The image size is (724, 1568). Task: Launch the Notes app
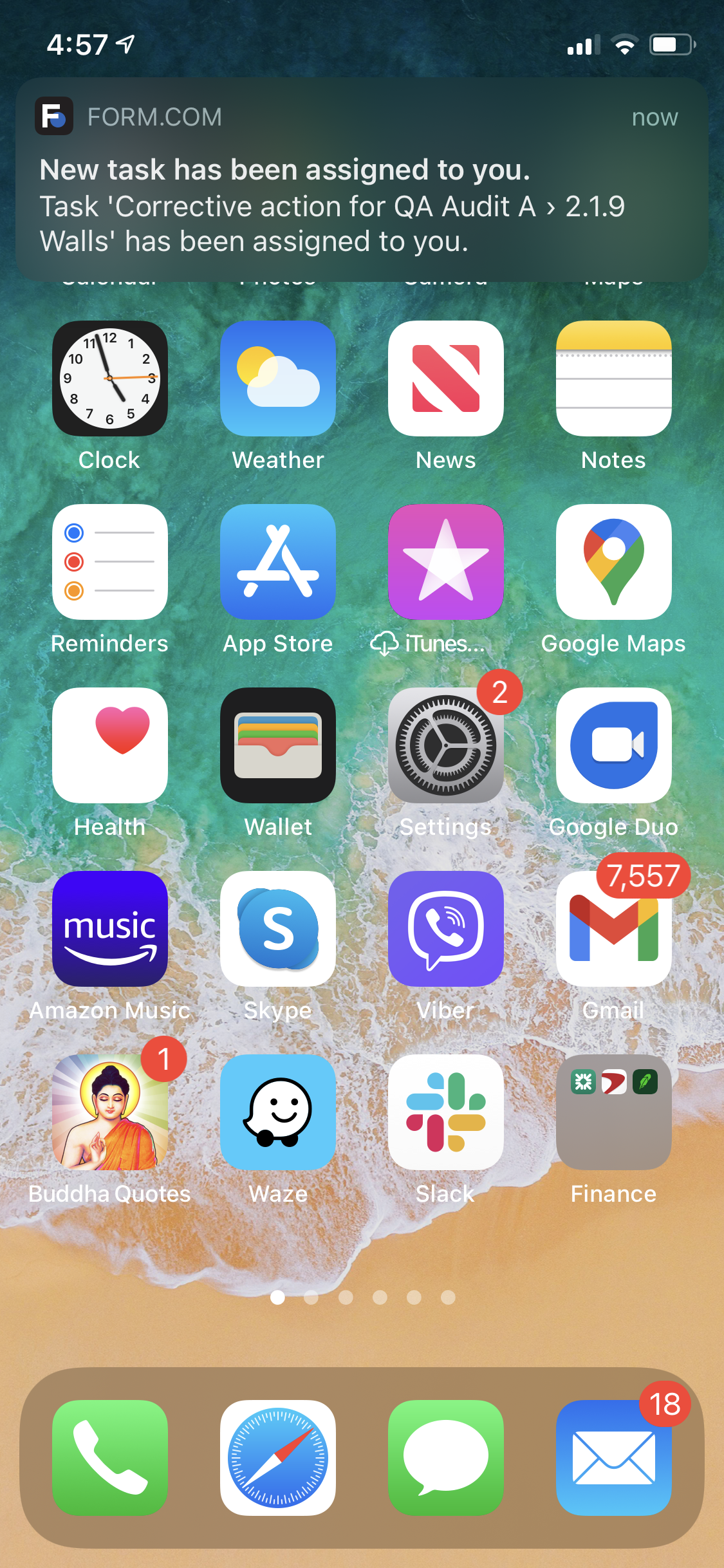point(614,378)
